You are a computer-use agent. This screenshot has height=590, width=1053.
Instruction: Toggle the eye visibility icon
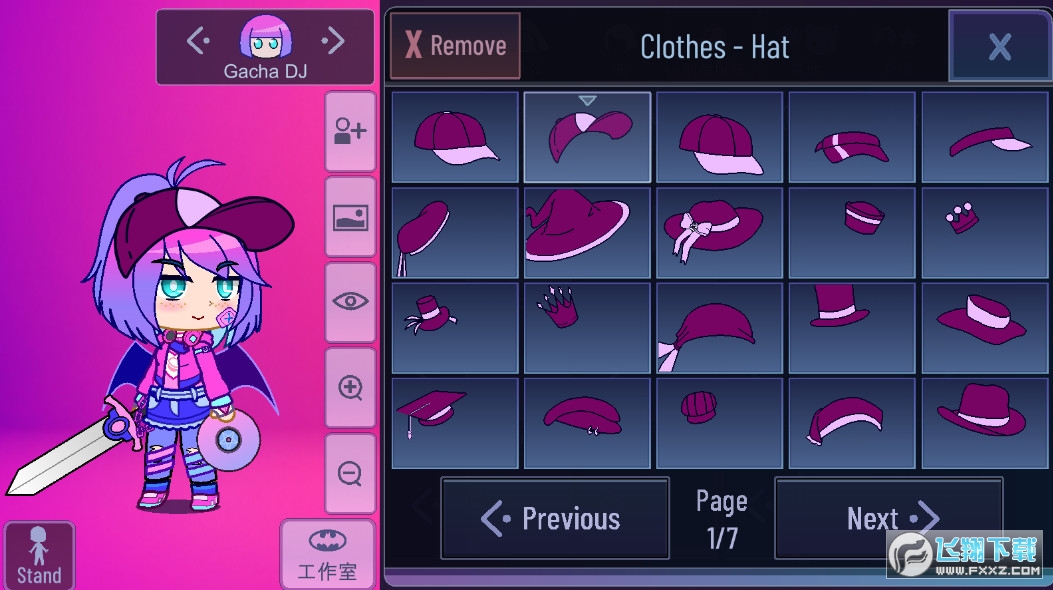pos(350,302)
